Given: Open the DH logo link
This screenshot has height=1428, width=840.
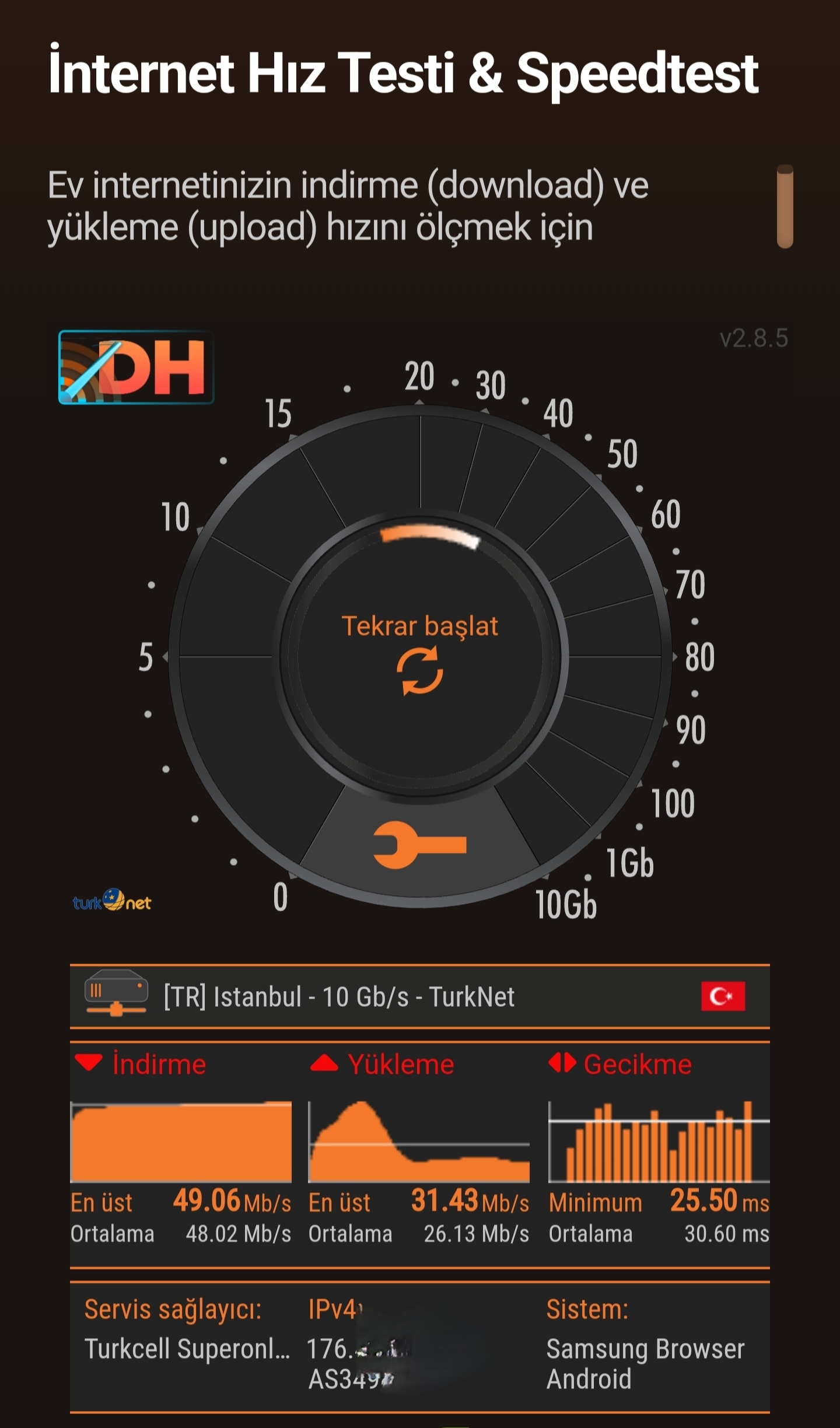Looking at the screenshot, I should 136,367.
